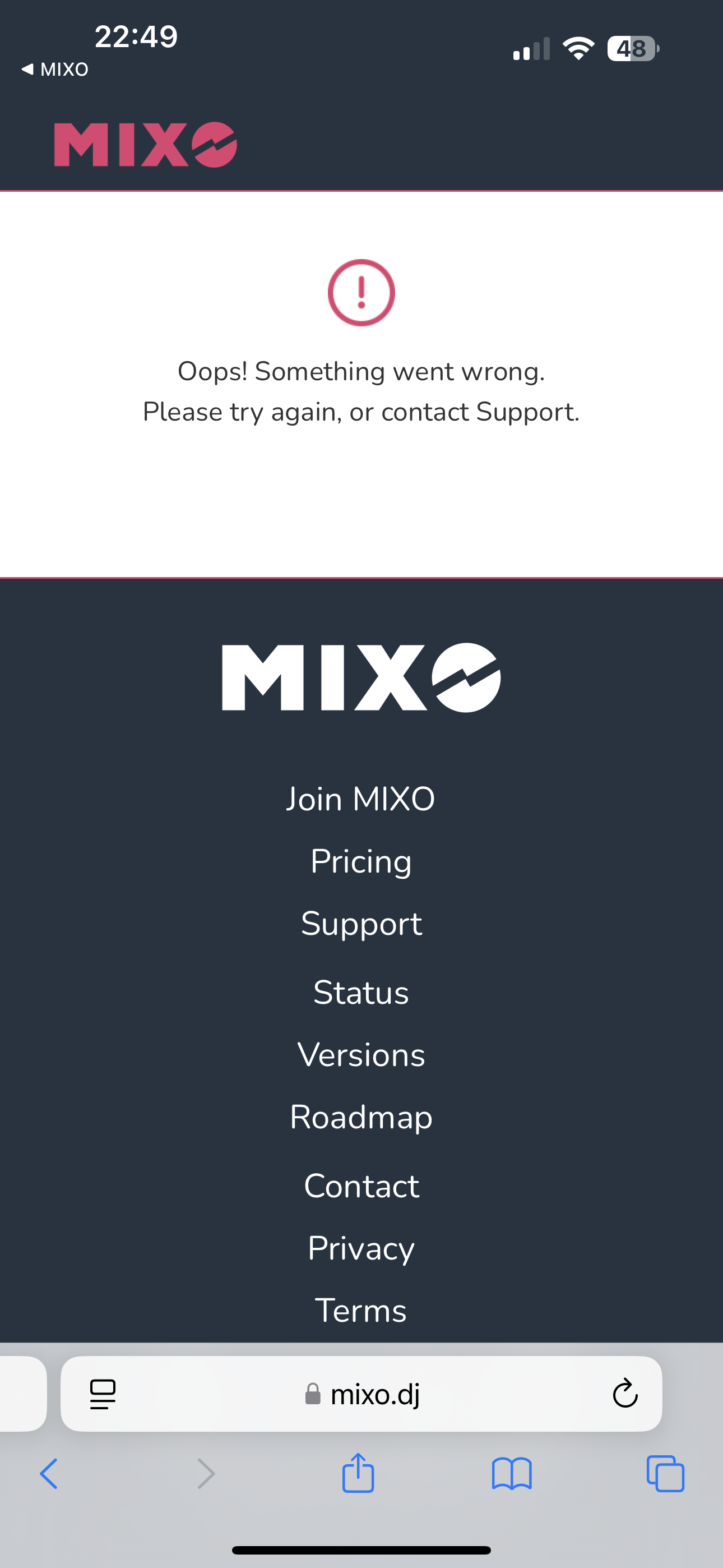The image size is (723, 1568).
Task: Return to the MIXO app
Action: [x=55, y=70]
